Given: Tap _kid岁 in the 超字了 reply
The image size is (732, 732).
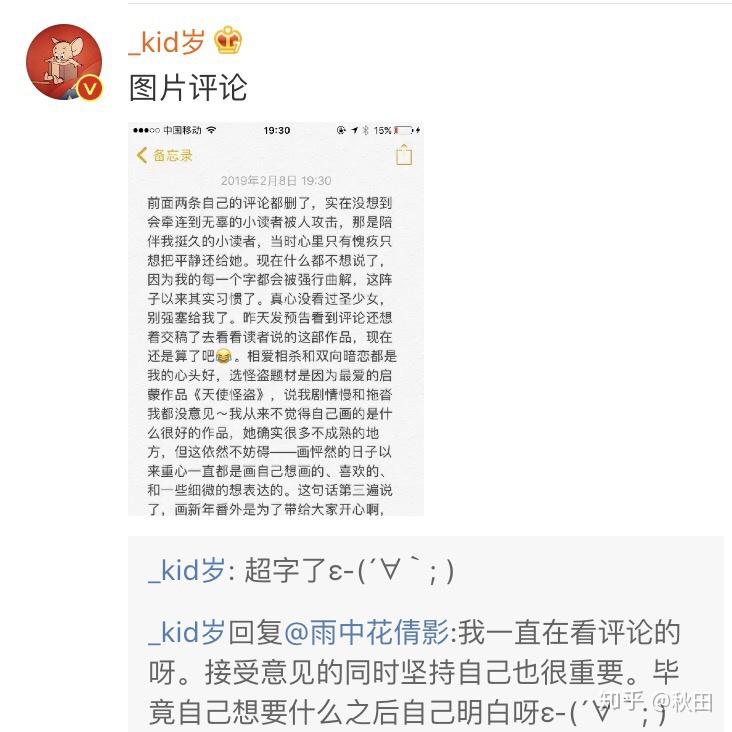Looking at the screenshot, I should (187, 570).
